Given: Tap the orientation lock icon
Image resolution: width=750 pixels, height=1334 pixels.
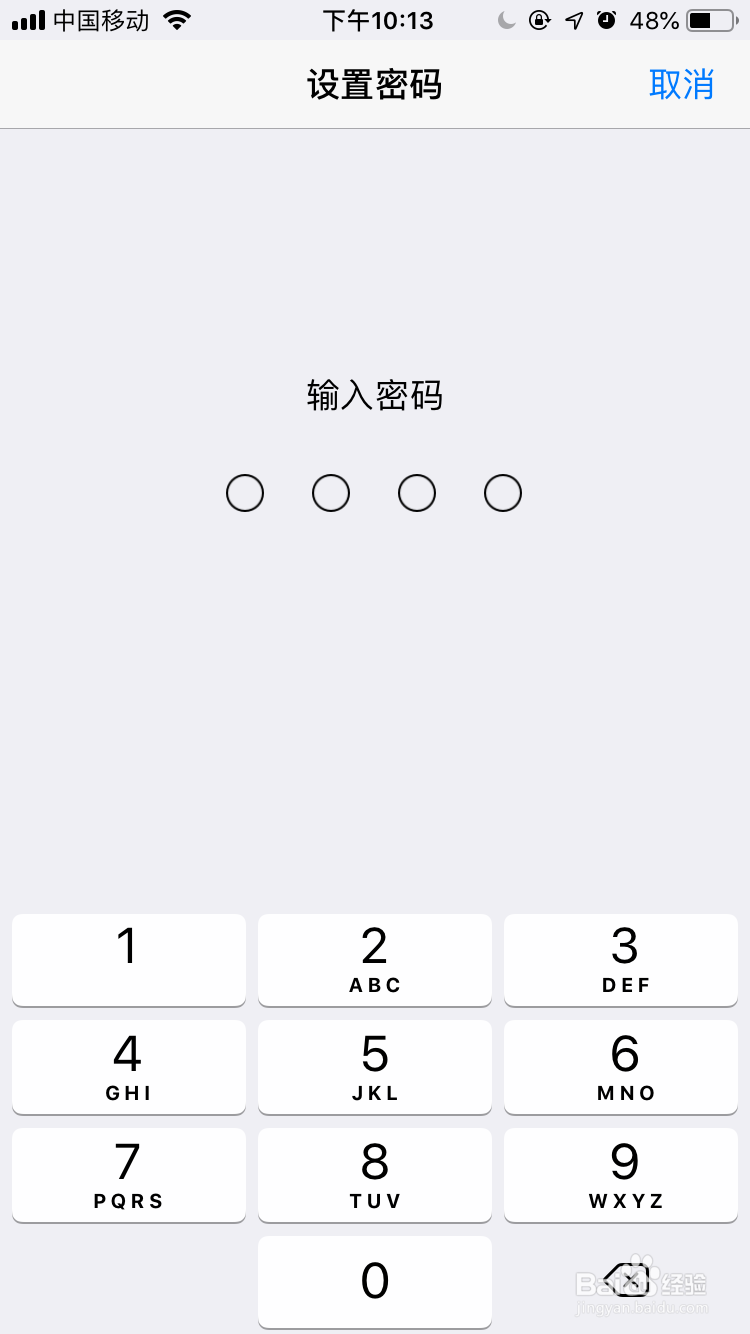Looking at the screenshot, I should [x=539, y=18].
